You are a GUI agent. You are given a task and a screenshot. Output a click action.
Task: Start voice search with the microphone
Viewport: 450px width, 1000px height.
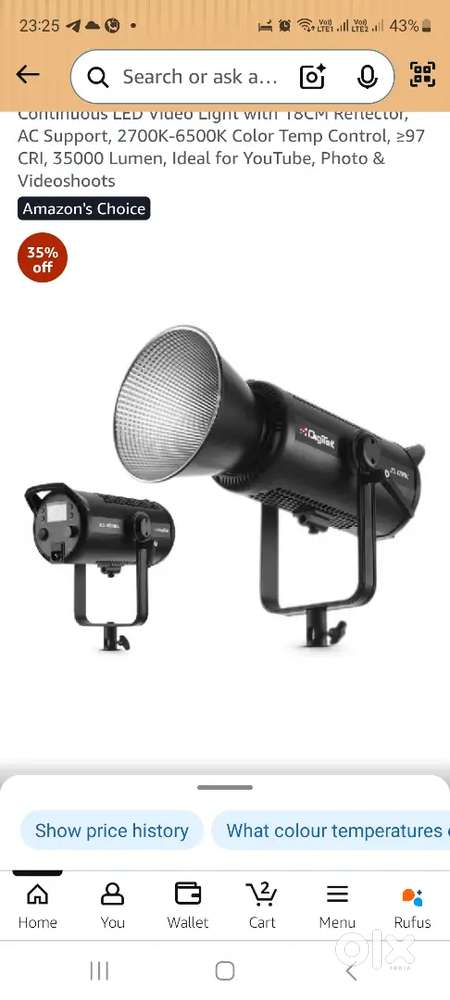[367, 77]
